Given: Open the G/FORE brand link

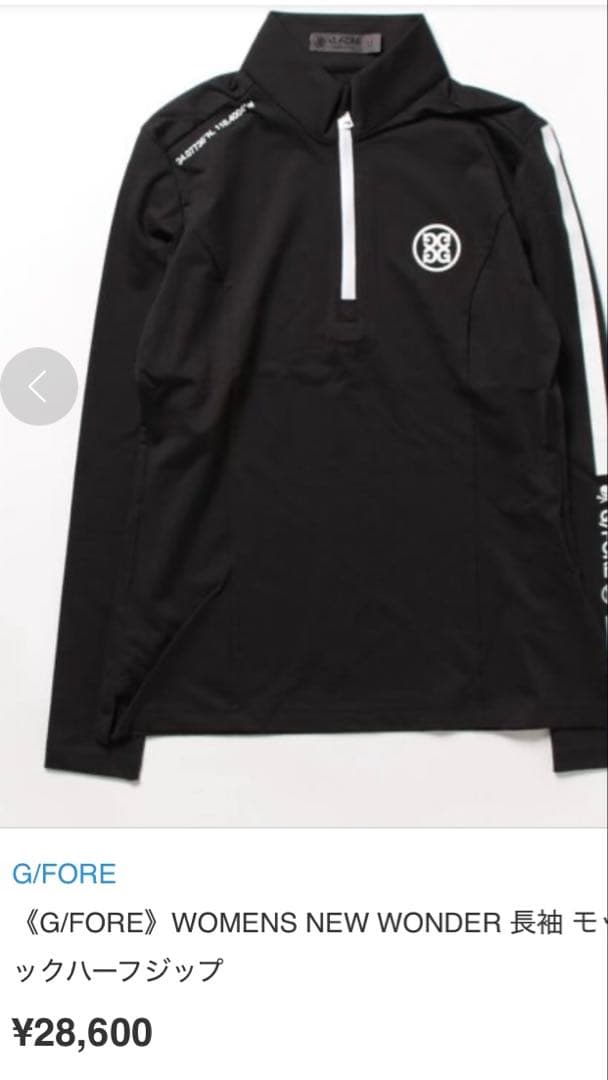Looking at the screenshot, I should (64, 873).
